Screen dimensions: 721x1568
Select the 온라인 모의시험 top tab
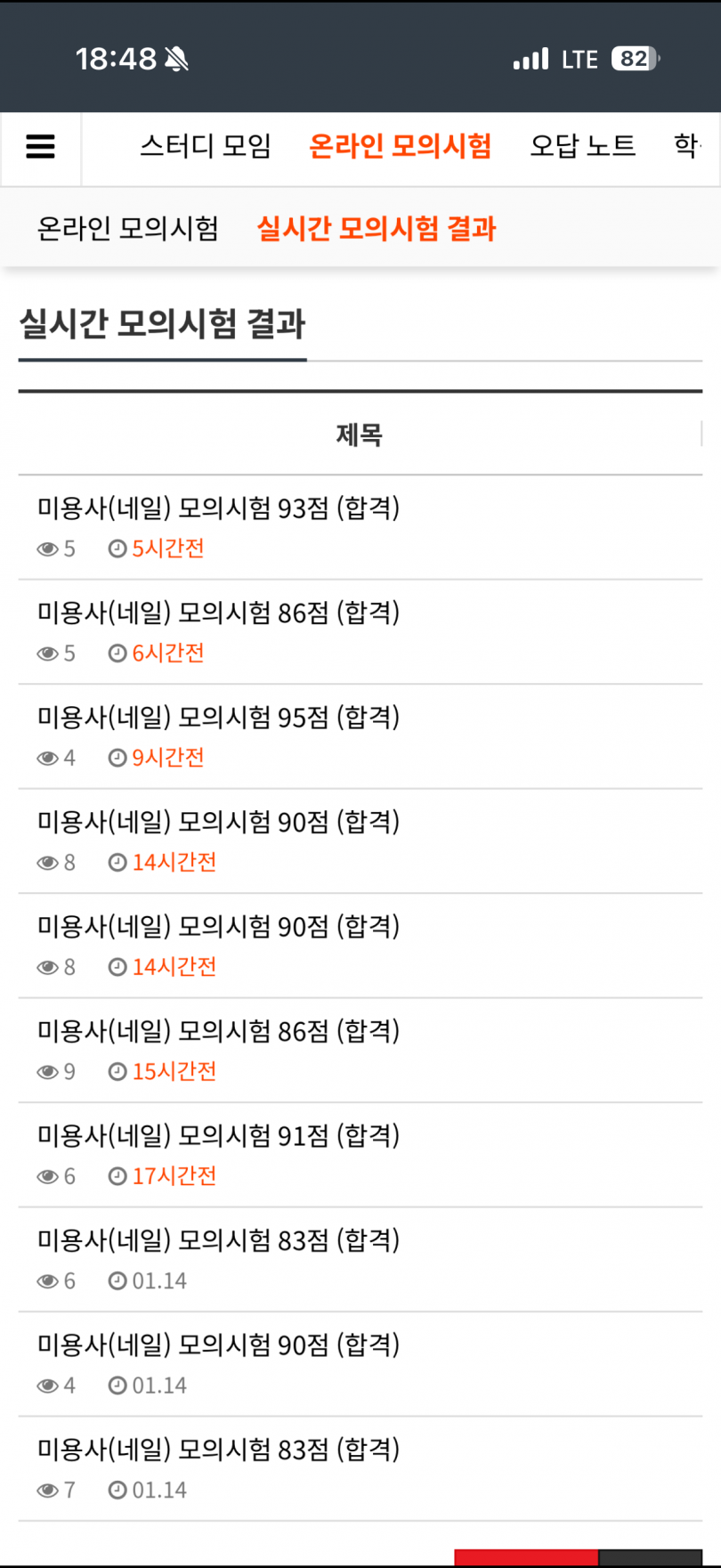point(400,146)
